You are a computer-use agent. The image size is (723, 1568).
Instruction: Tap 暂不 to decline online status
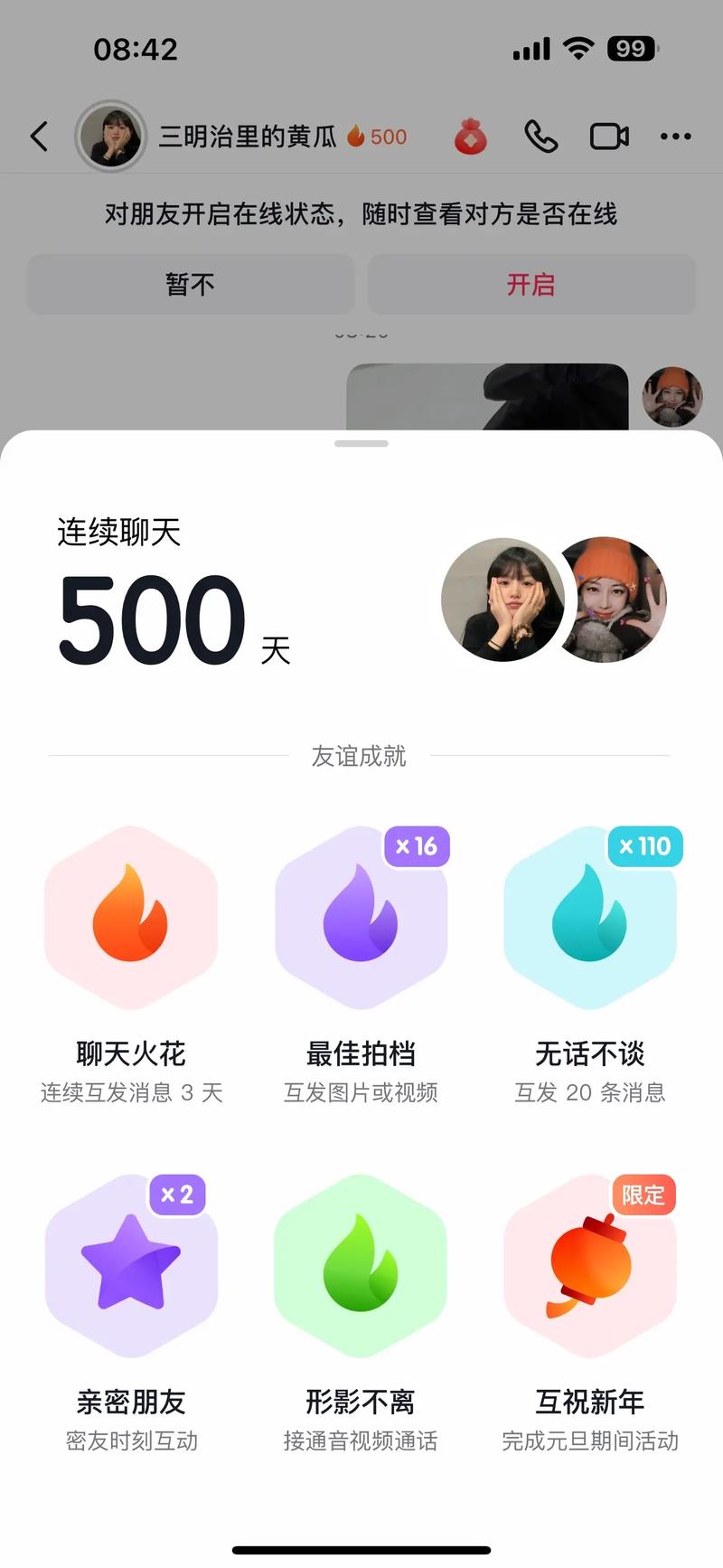[191, 285]
